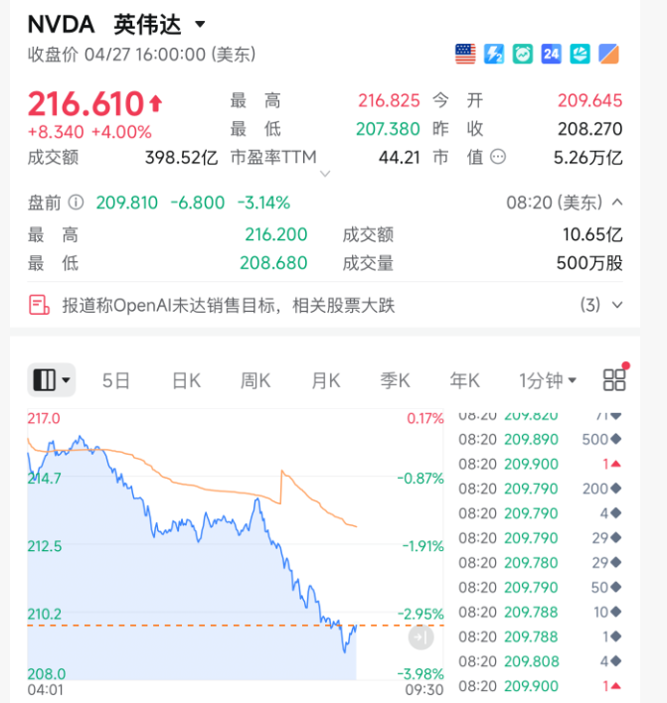Tap the 市值 info icon
This screenshot has height=703, width=667.
click(x=498, y=157)
